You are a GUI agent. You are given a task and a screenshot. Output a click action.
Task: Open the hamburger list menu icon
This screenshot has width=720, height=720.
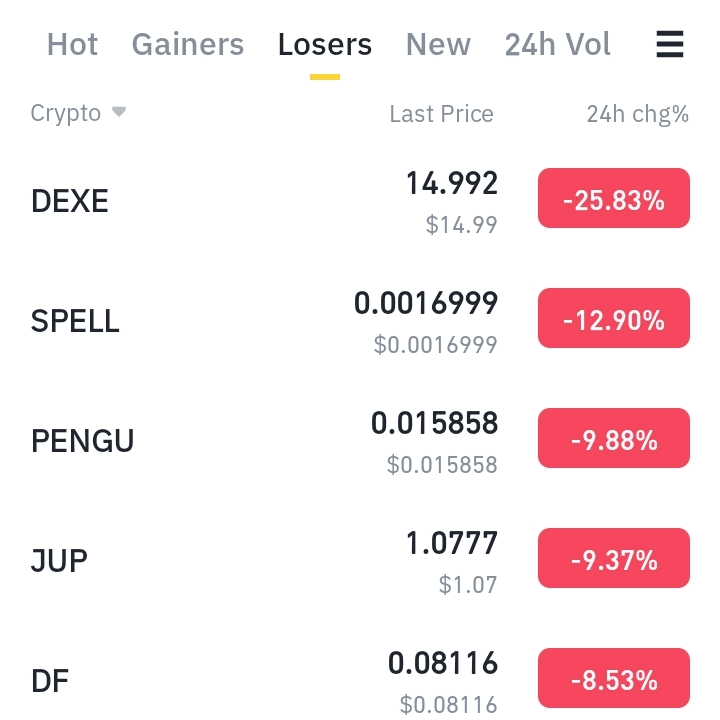click(670, 44)
